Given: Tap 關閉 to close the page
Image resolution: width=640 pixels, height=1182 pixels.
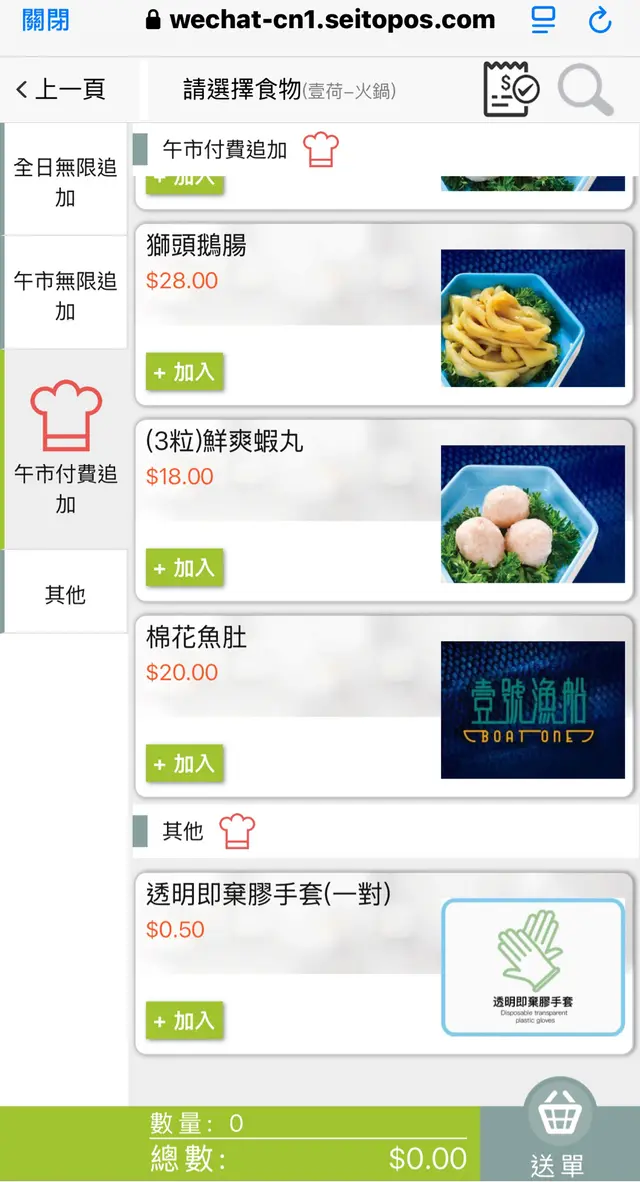Looking at the screenshot, I should [x=46, y=20].
